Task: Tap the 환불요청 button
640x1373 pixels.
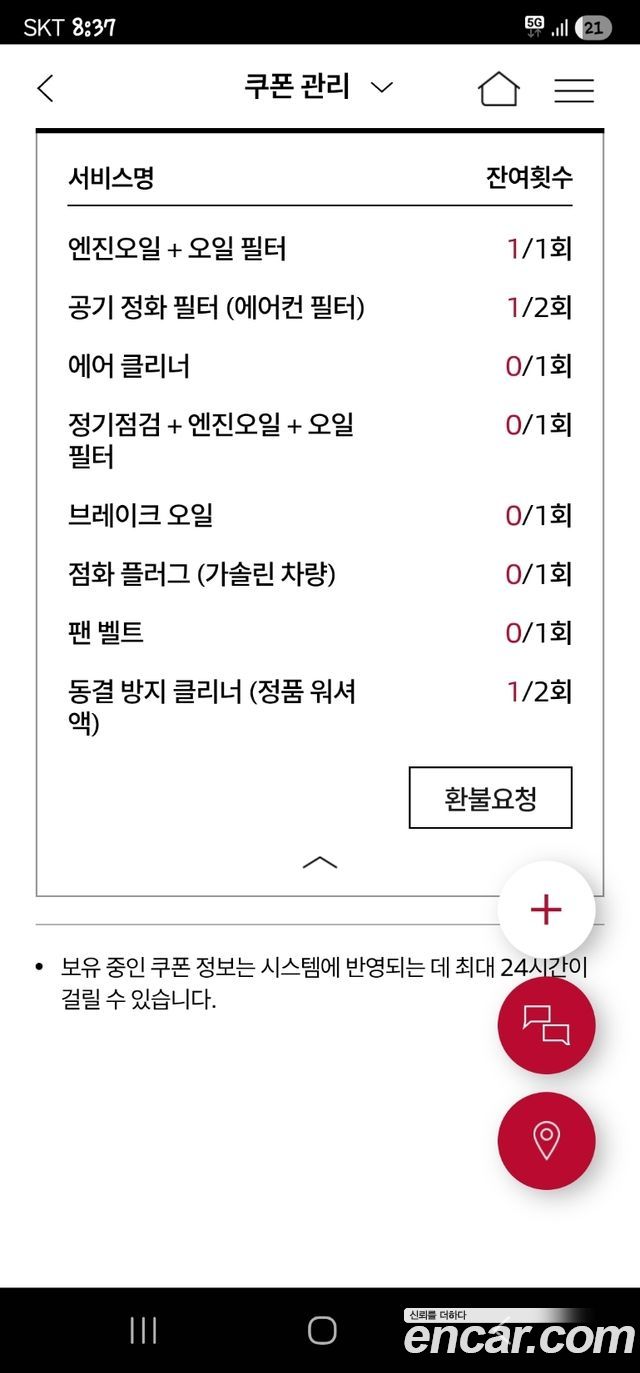Action: (490, 798)
